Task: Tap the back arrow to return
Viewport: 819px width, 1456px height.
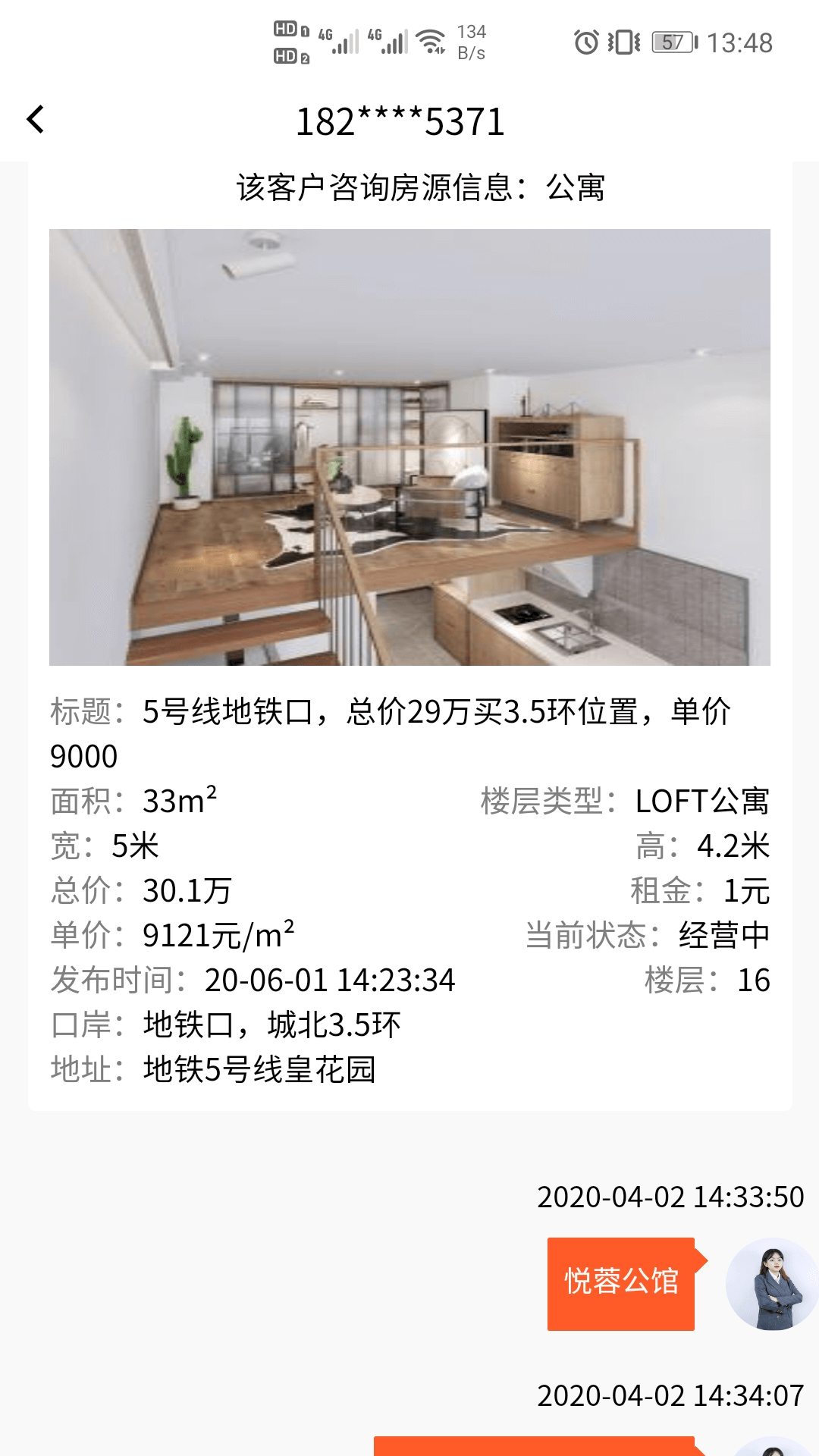Action: (x=36, y=120)
